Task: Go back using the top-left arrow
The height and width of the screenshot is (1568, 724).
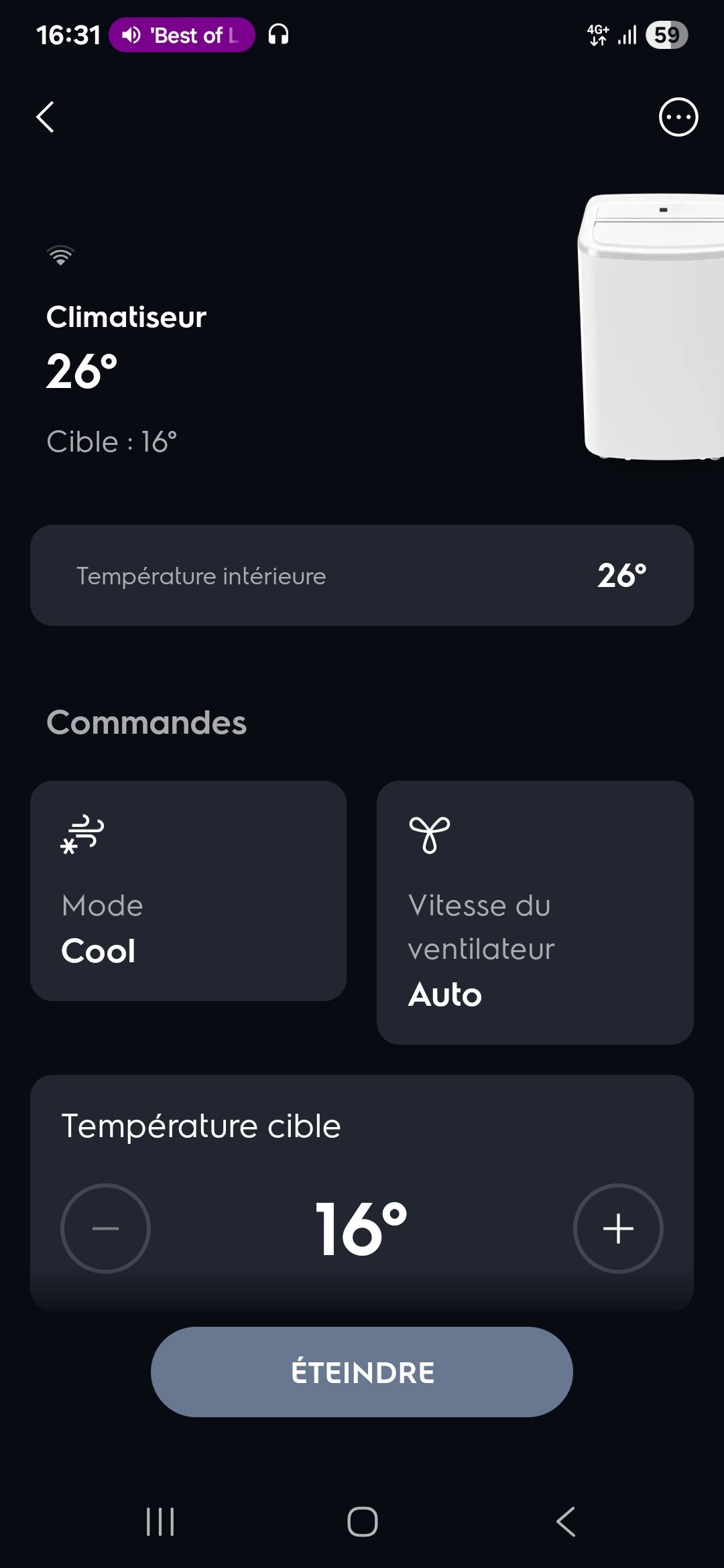Action: 45,117
